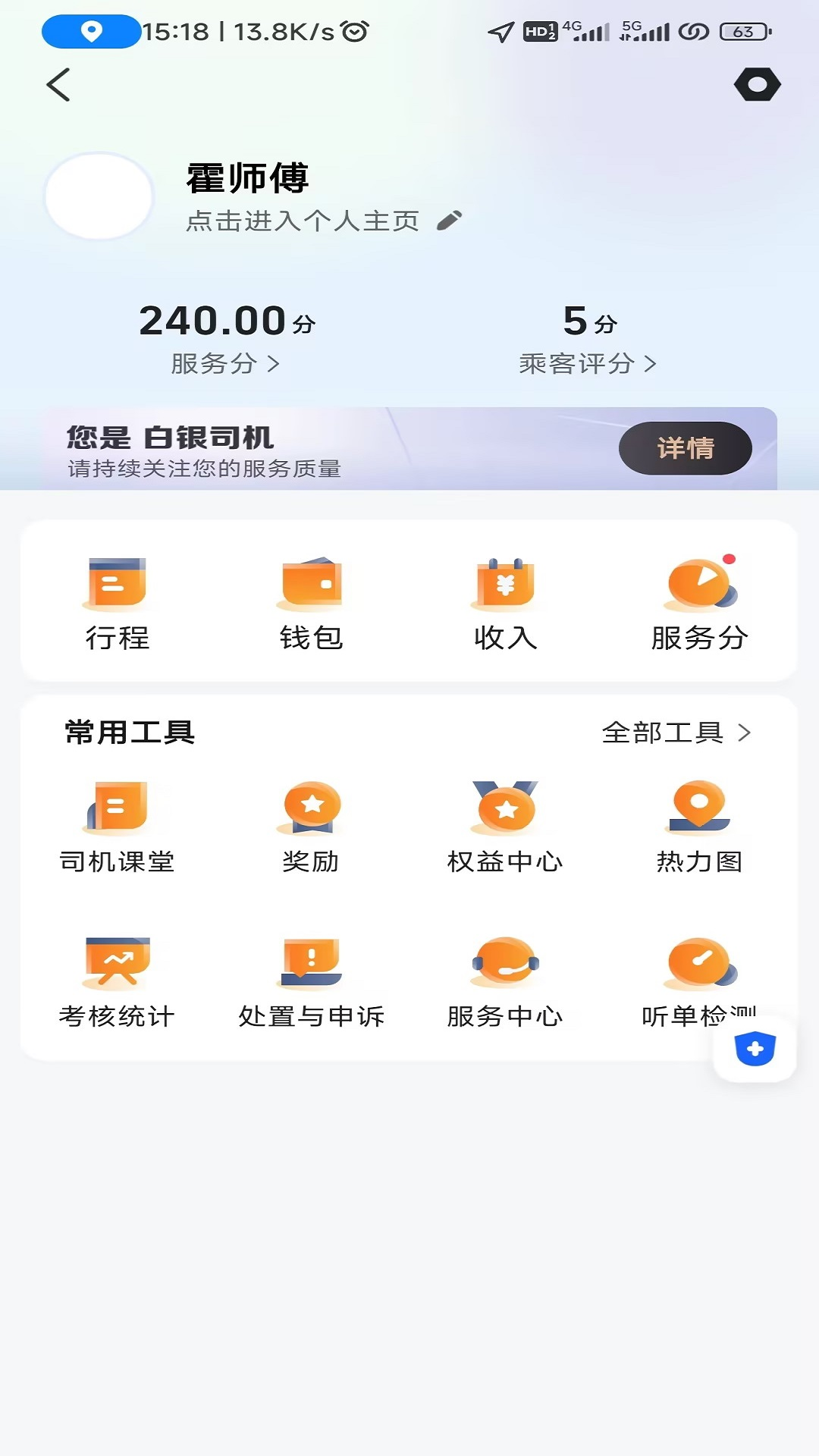Screen dimensions: 819x1456
Task: Tap the 详情 button for 白银司机
Action: coord(685,448)
